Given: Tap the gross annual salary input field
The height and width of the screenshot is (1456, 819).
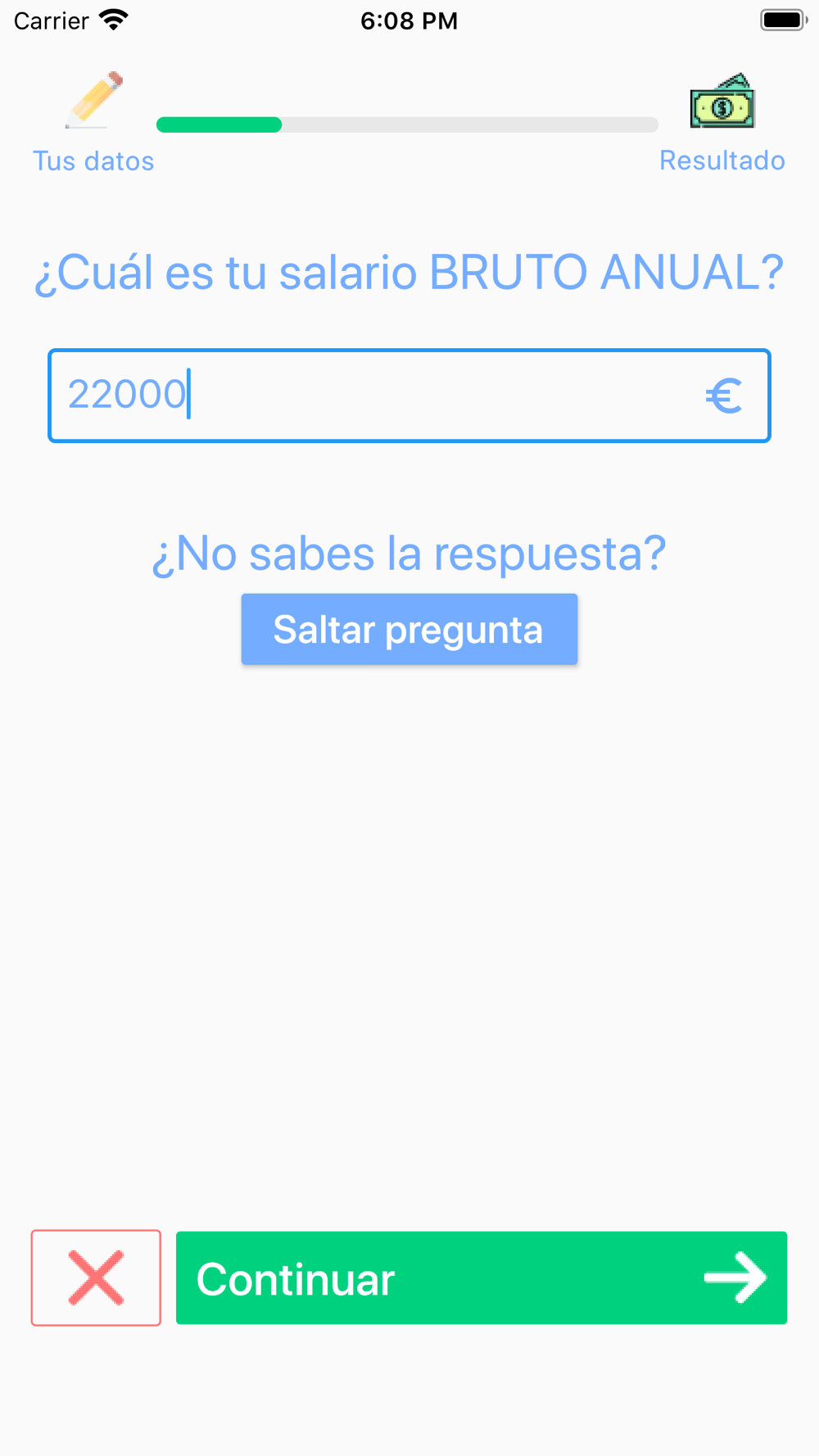Looking at the screenshot, I should (x=409, y=396).
